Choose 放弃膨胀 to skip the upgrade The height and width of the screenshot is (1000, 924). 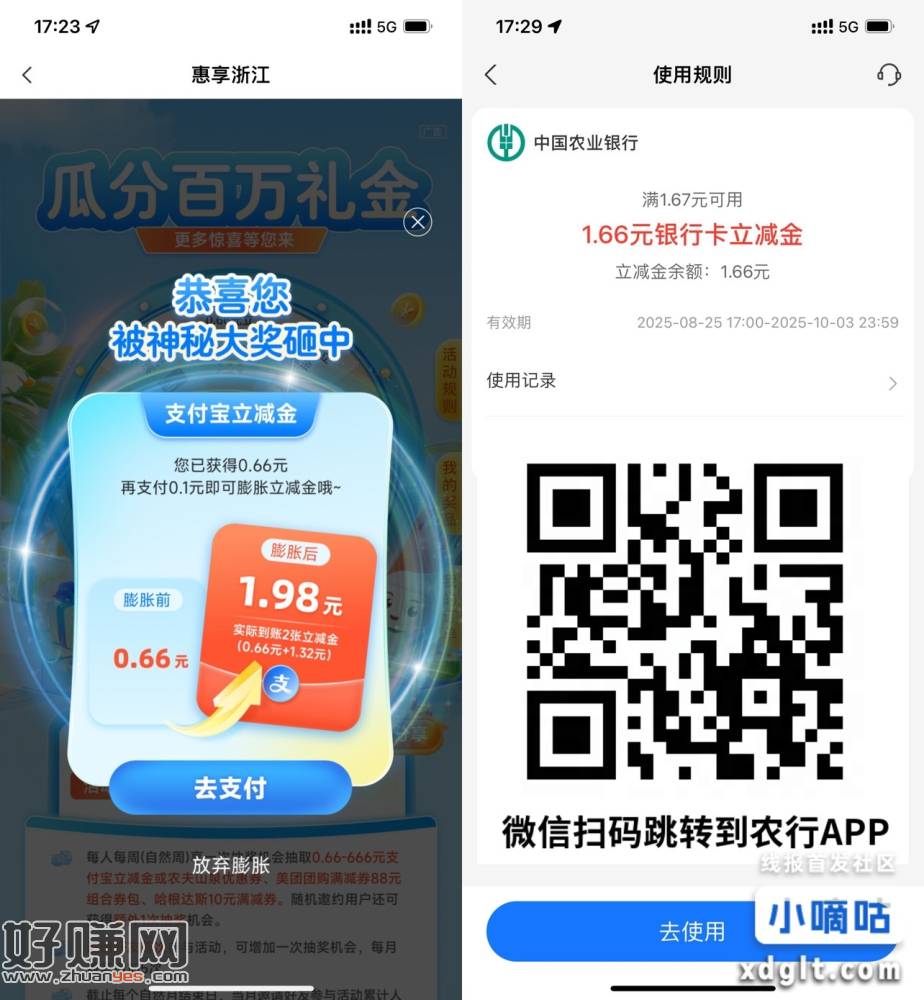[x=231, y=865]
